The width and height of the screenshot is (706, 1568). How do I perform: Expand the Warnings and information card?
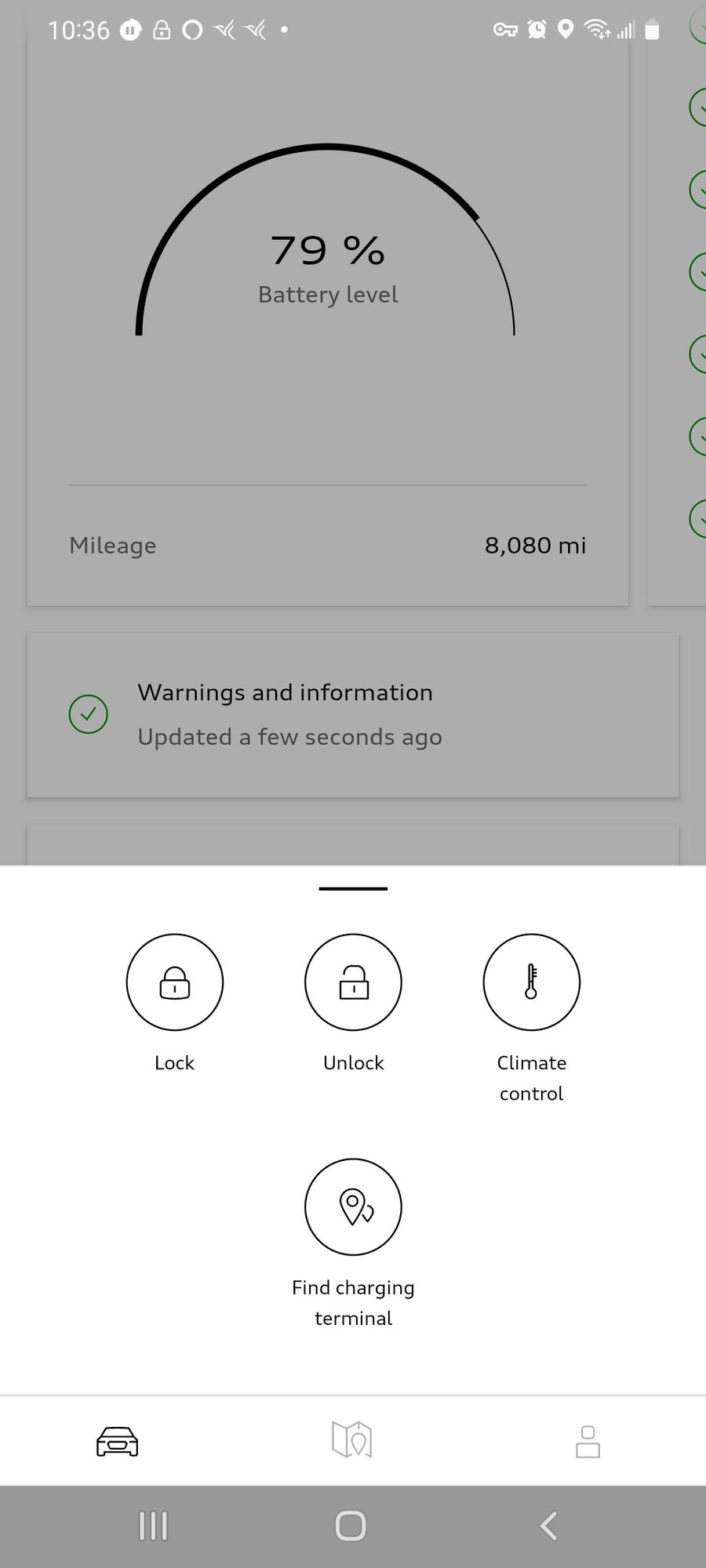353,713
